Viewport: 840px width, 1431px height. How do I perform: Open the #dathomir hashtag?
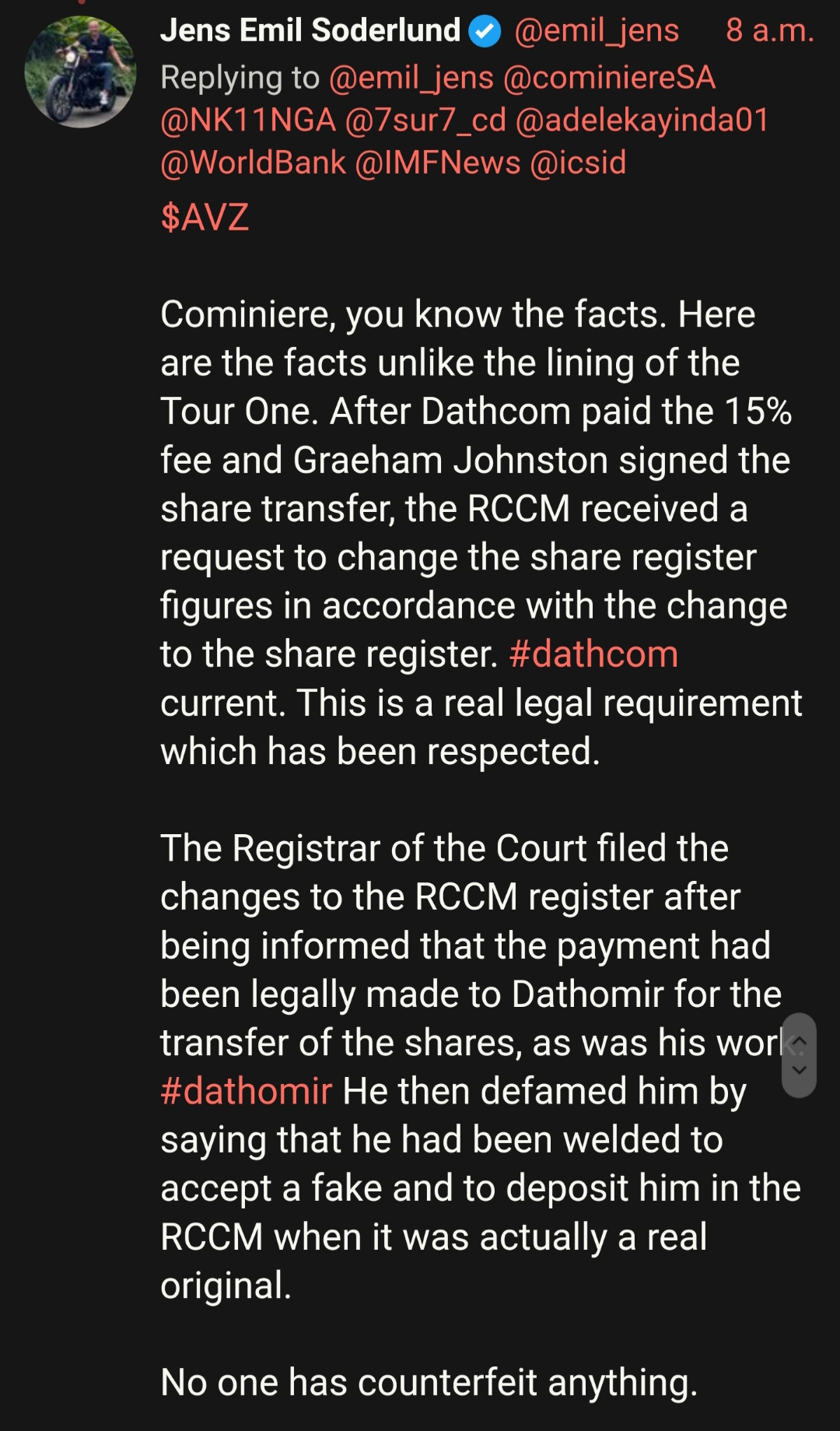click(x=247, y=1091)
